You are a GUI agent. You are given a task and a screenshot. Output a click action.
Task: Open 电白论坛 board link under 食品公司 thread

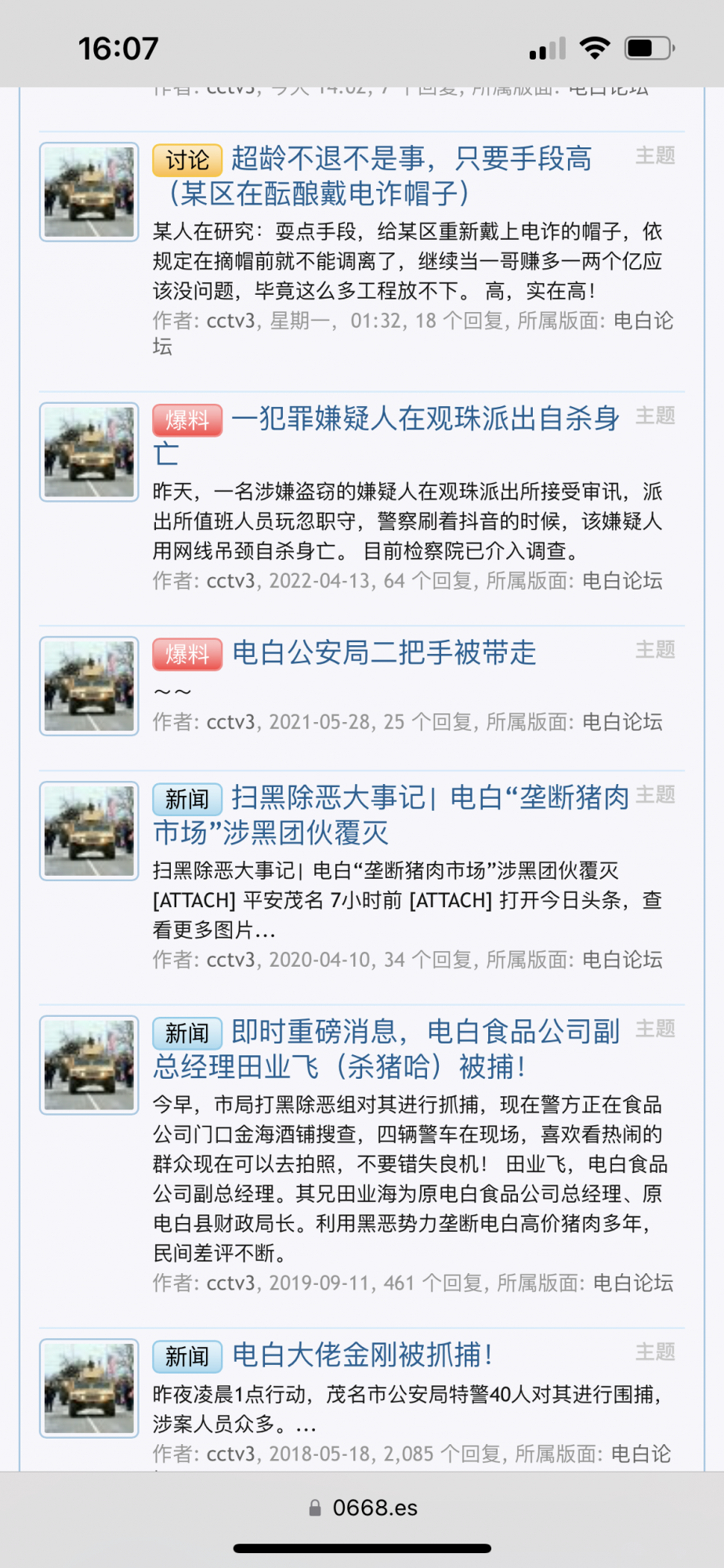click(632, 1283)
